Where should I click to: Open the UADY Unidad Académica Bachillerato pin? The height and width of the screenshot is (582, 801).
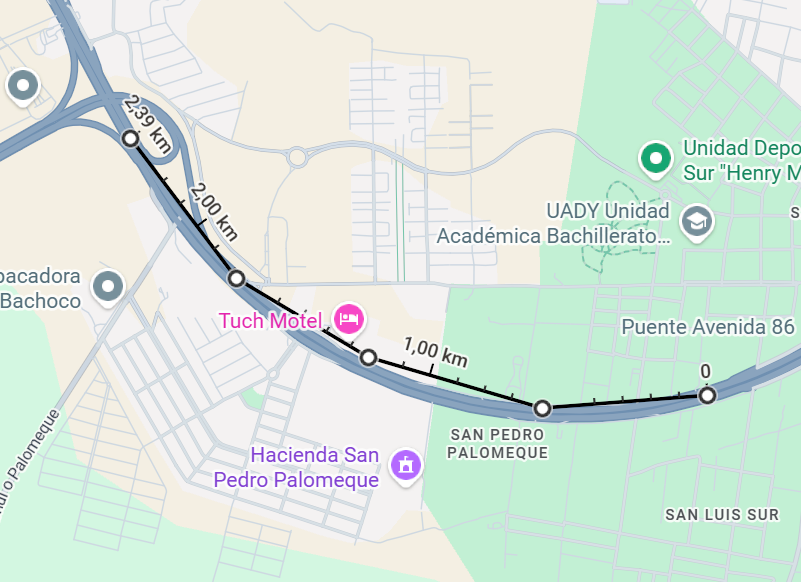[696, 221]
